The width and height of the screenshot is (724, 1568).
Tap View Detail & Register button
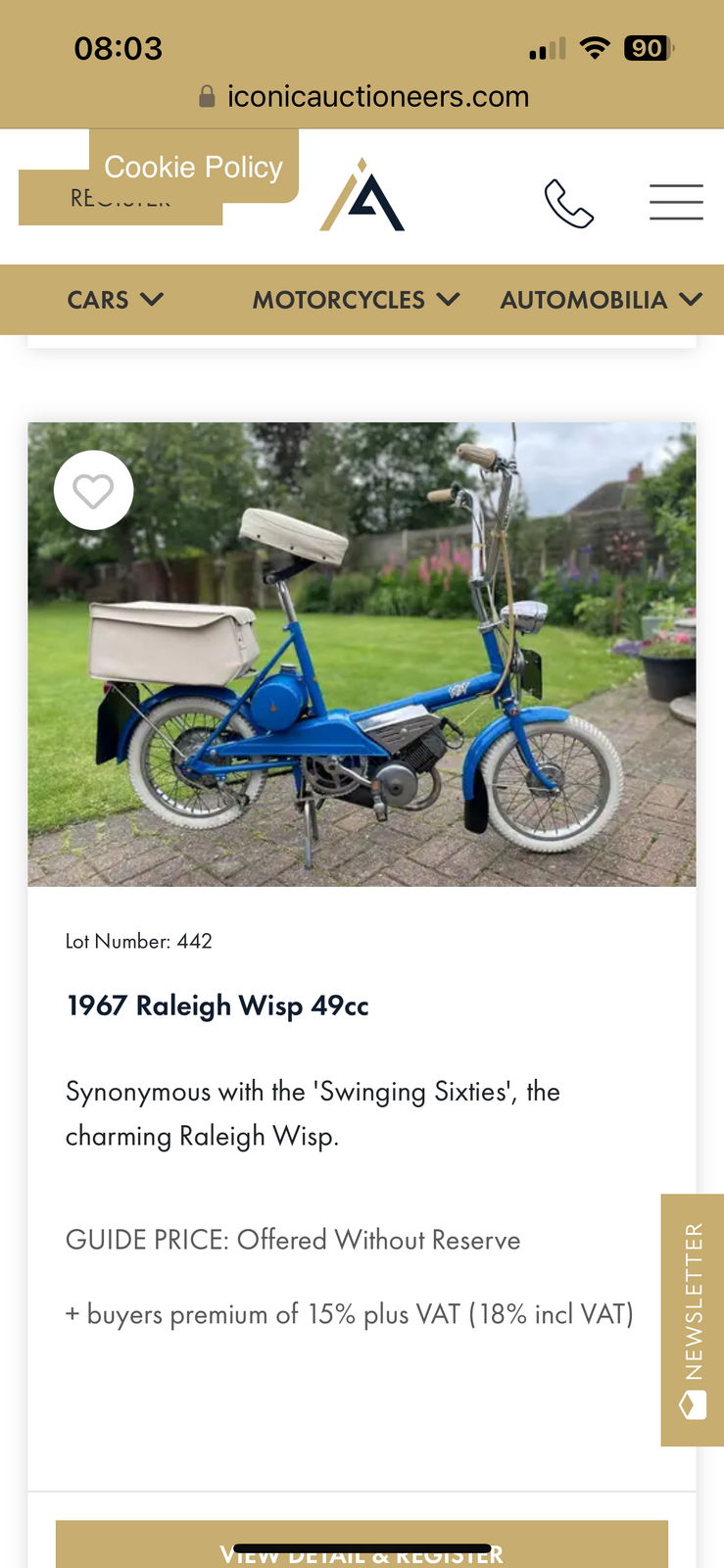click(x=362, y=1548)
